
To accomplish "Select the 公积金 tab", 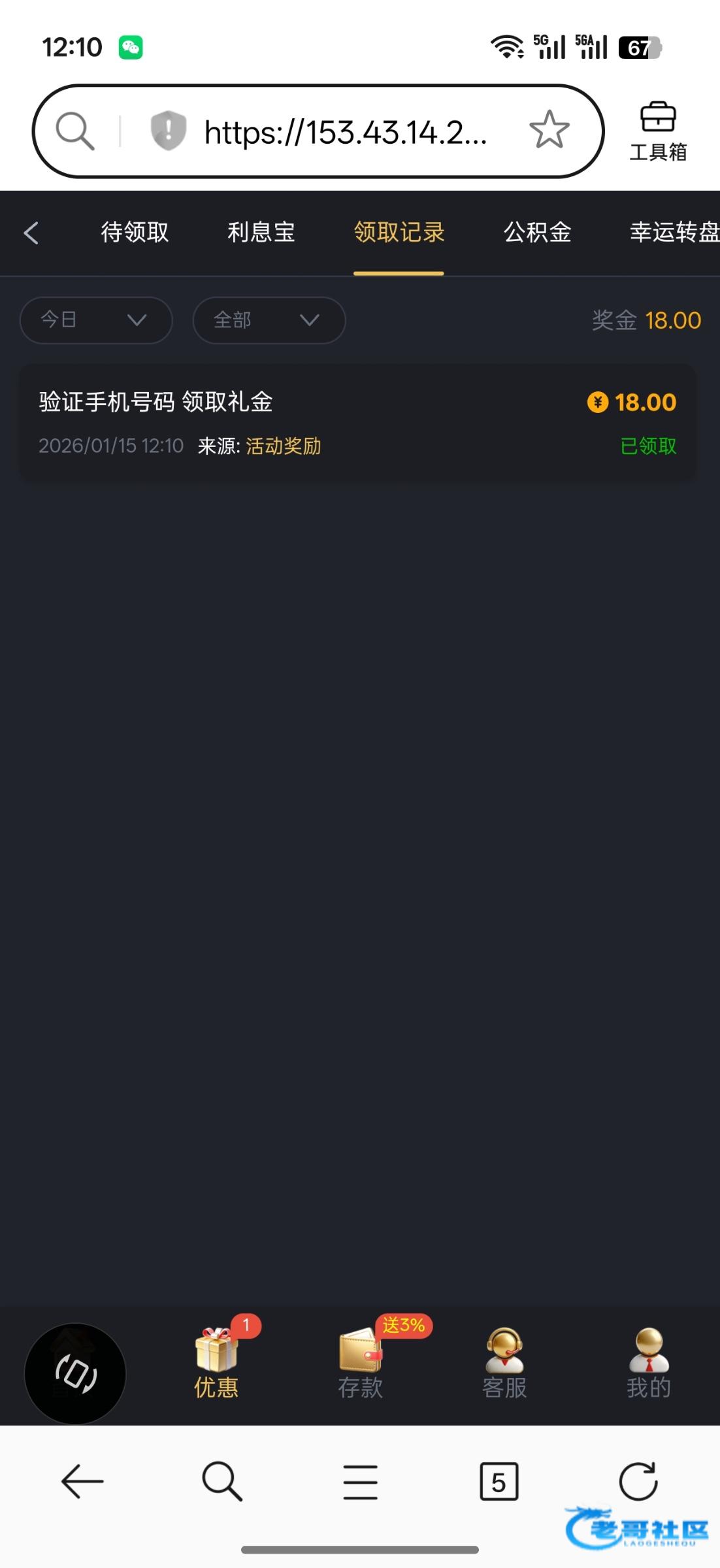I will coord(537,233).
